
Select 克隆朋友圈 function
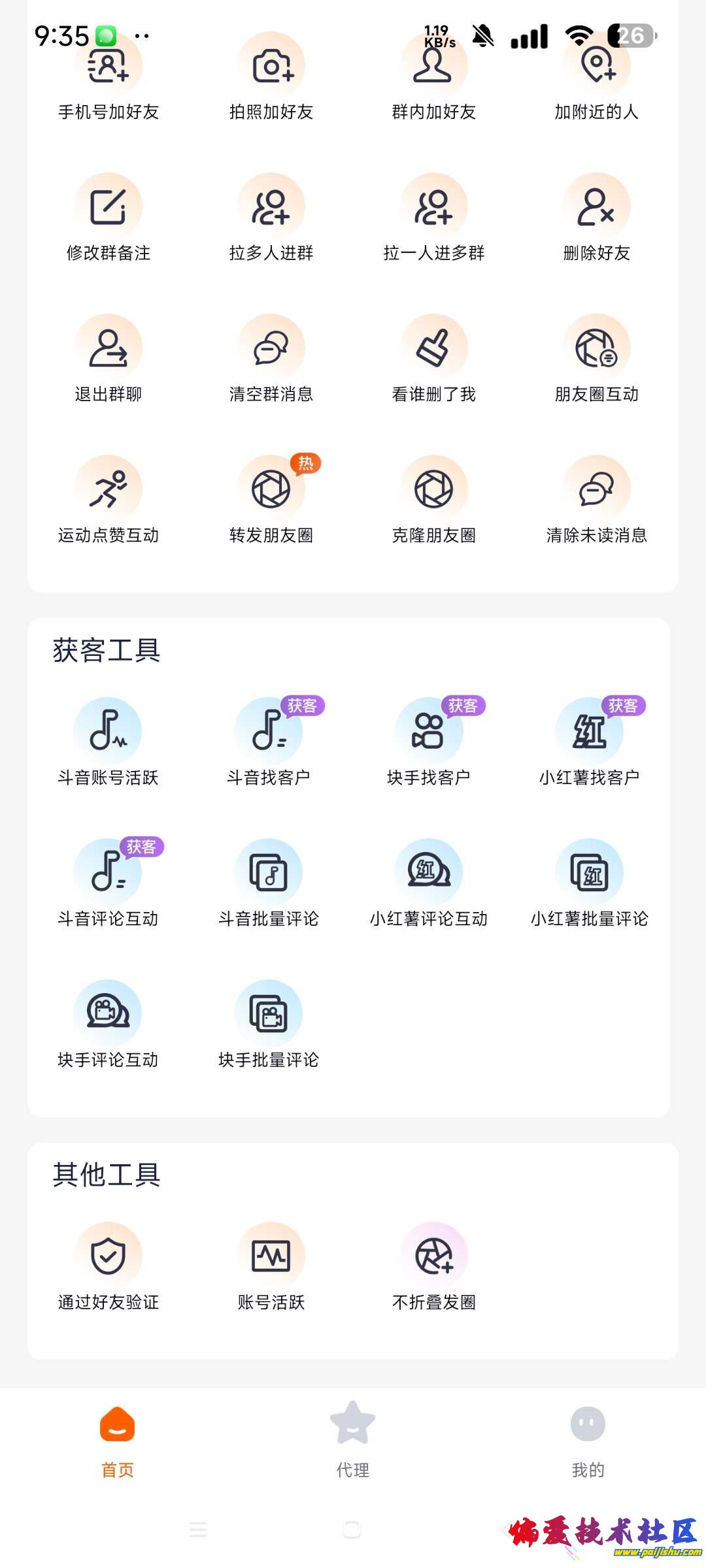(x=433, y=490)
